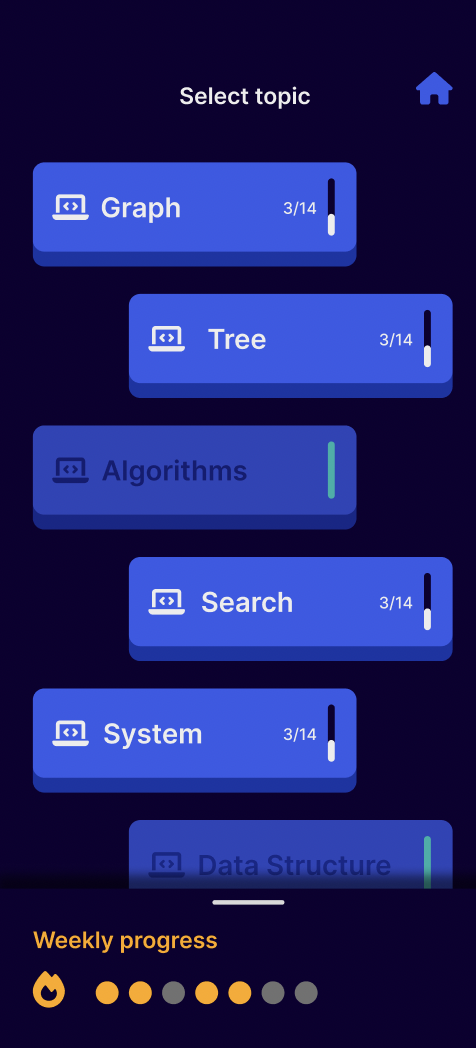This screenshot has height=1048, width=476.
Task: Select the Tree topic
Action: point(291,346)
